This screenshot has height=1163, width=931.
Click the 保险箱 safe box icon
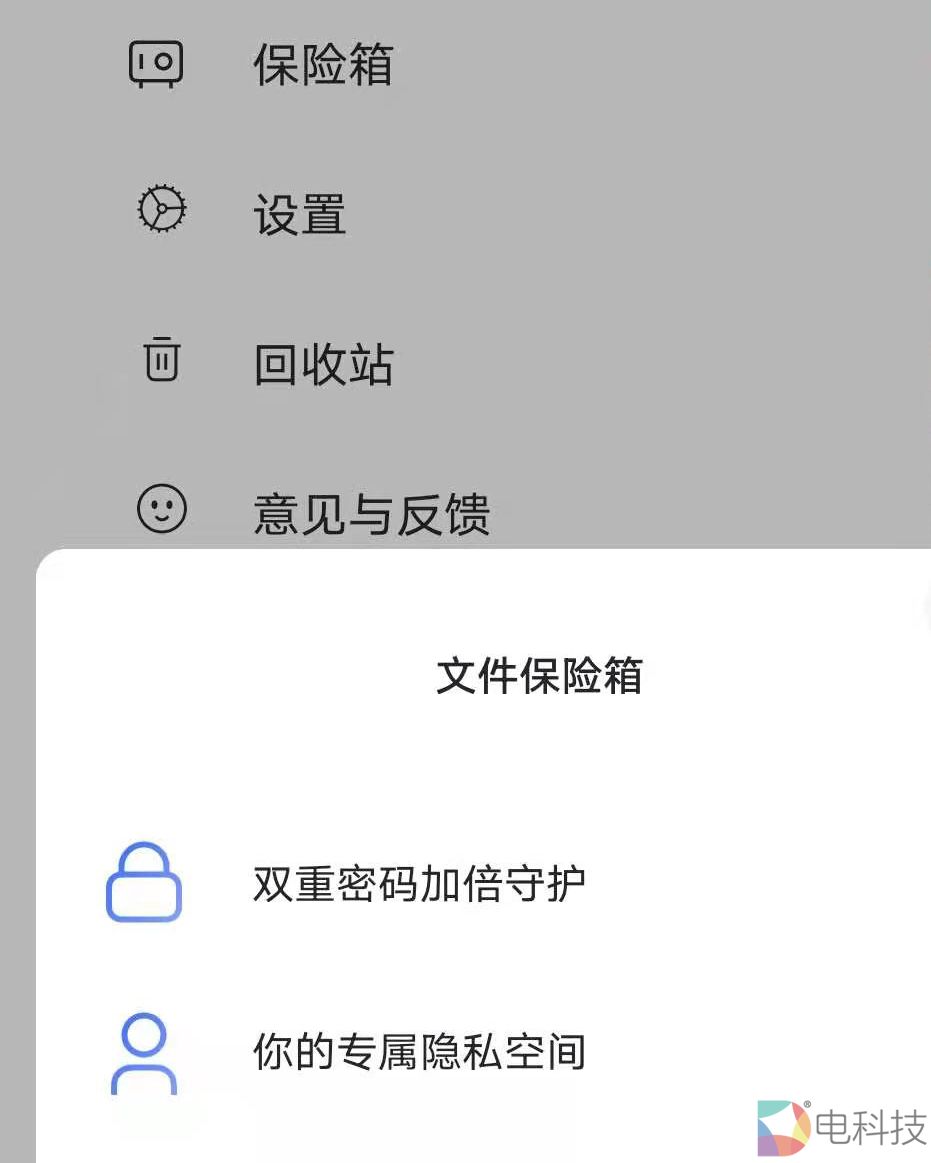coord(157,64)
